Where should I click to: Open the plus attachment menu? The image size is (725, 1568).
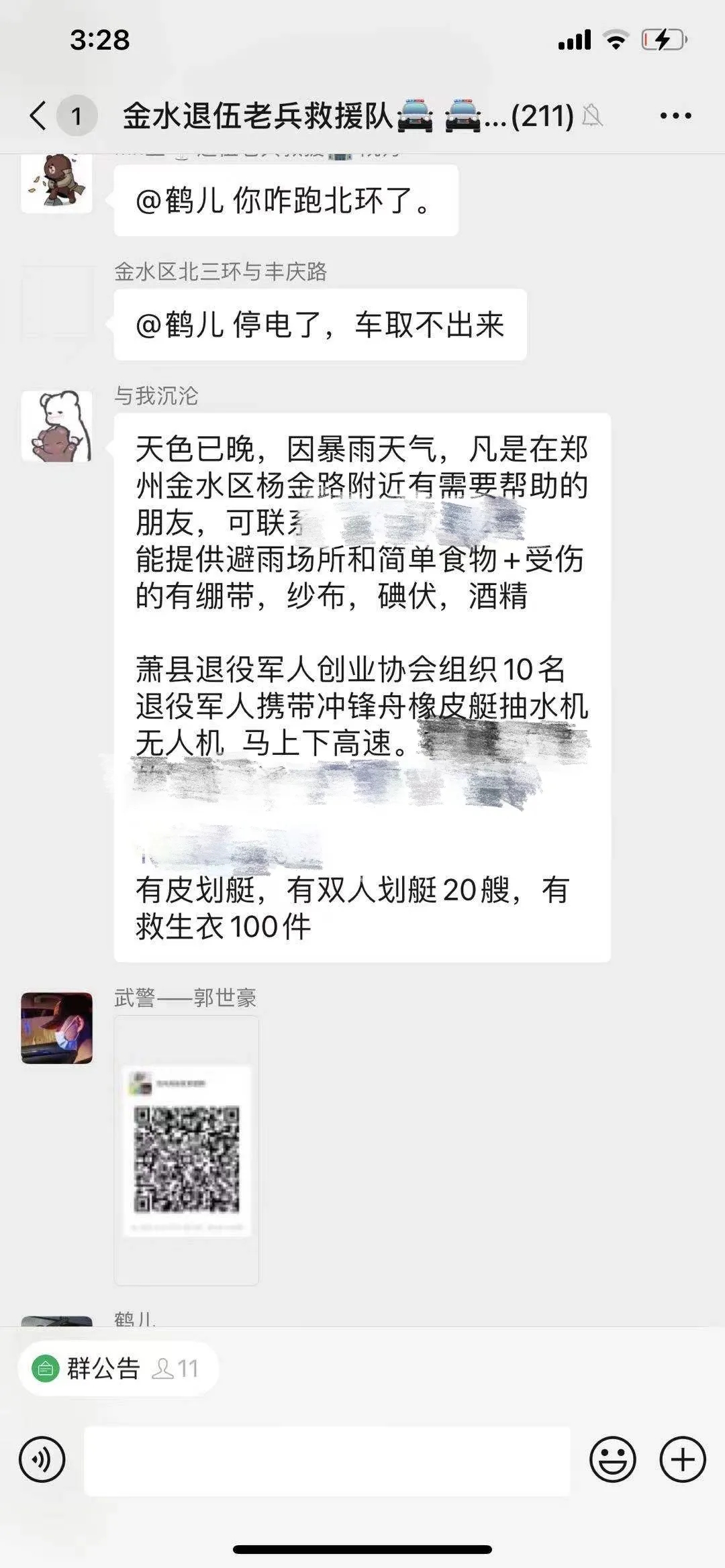(x=683, y=1459)
